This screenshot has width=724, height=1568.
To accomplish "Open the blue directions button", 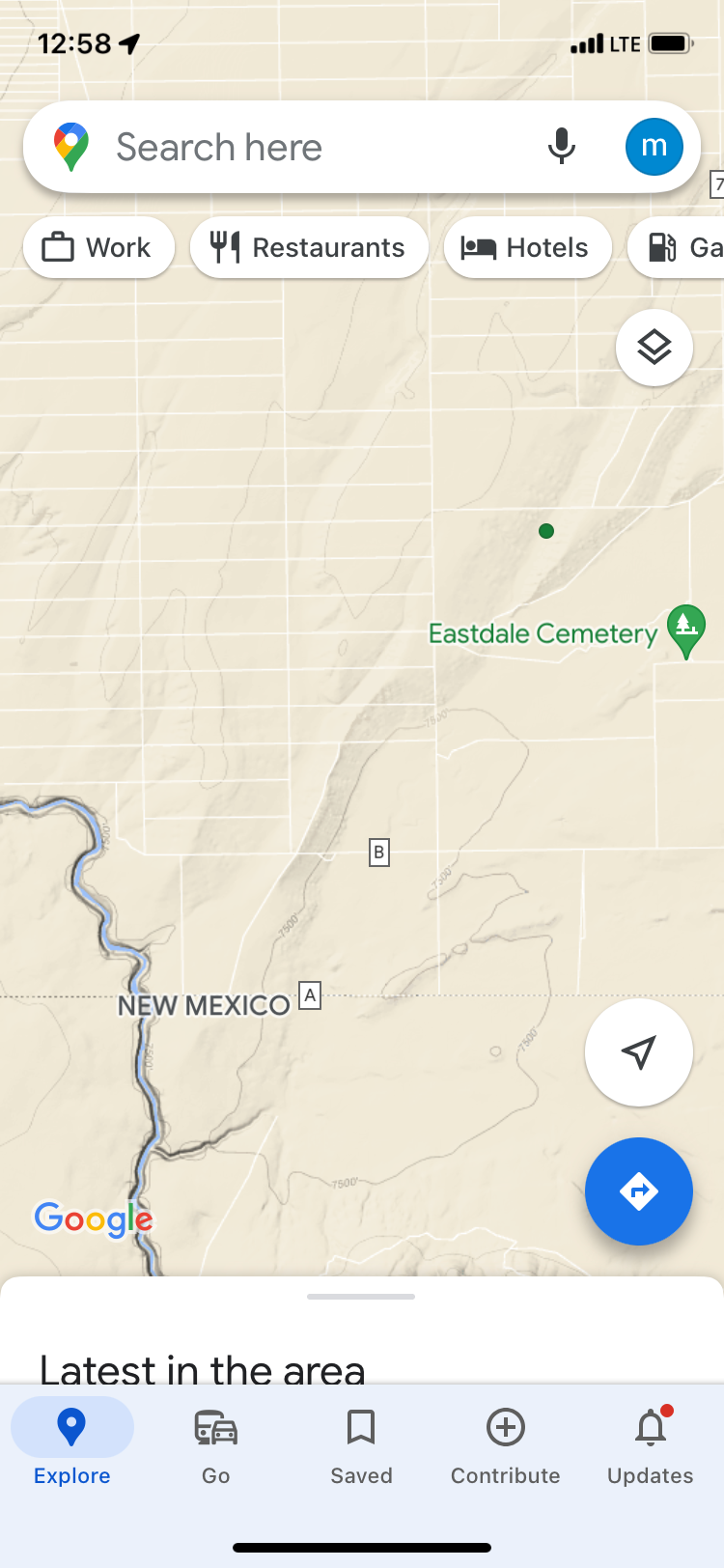I will [x=638, y=1190].
